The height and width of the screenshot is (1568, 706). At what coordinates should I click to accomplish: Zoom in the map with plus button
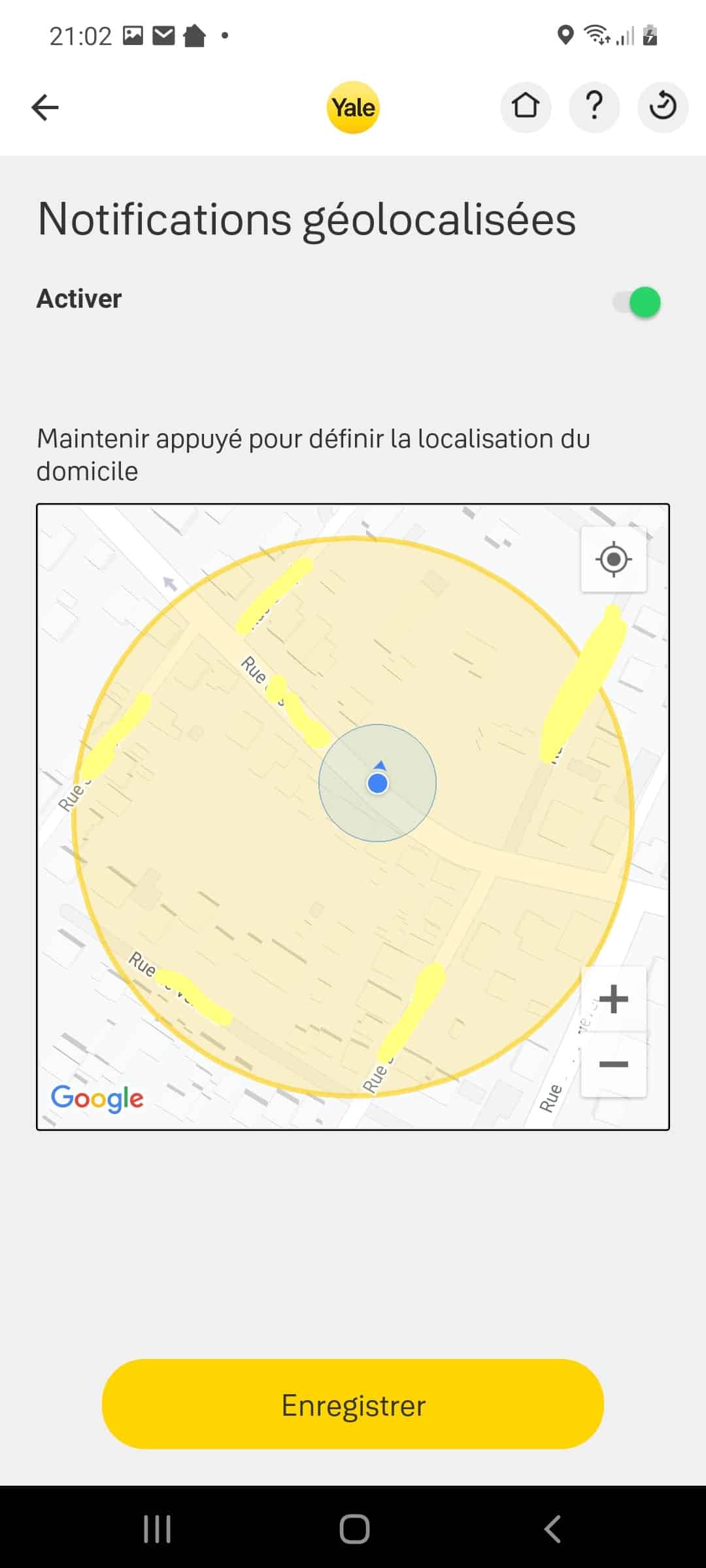(x=614, y=999)
